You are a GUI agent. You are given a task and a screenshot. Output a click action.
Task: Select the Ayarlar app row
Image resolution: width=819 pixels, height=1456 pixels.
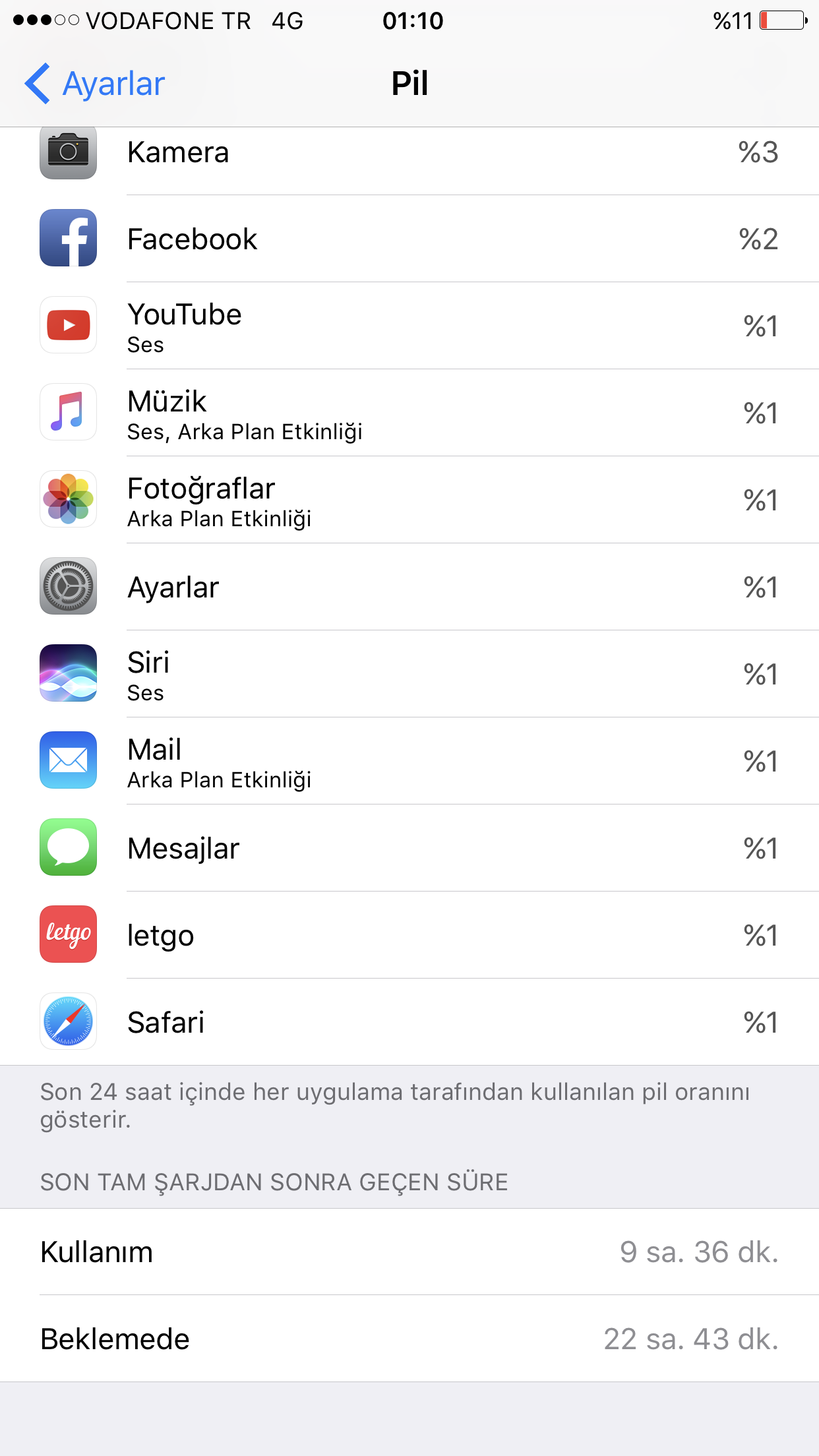click(409, 587)
